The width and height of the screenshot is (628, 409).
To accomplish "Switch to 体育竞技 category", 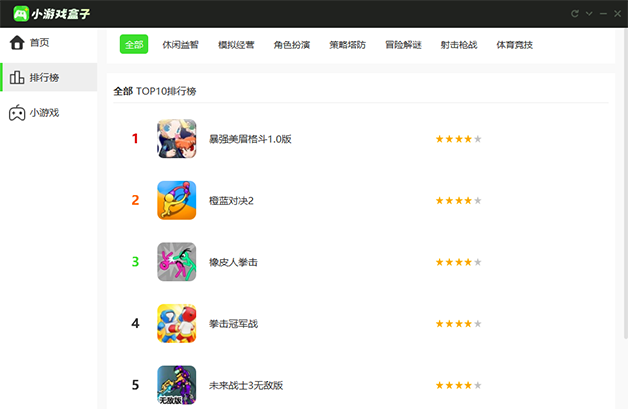I will [x=514, y=45].
